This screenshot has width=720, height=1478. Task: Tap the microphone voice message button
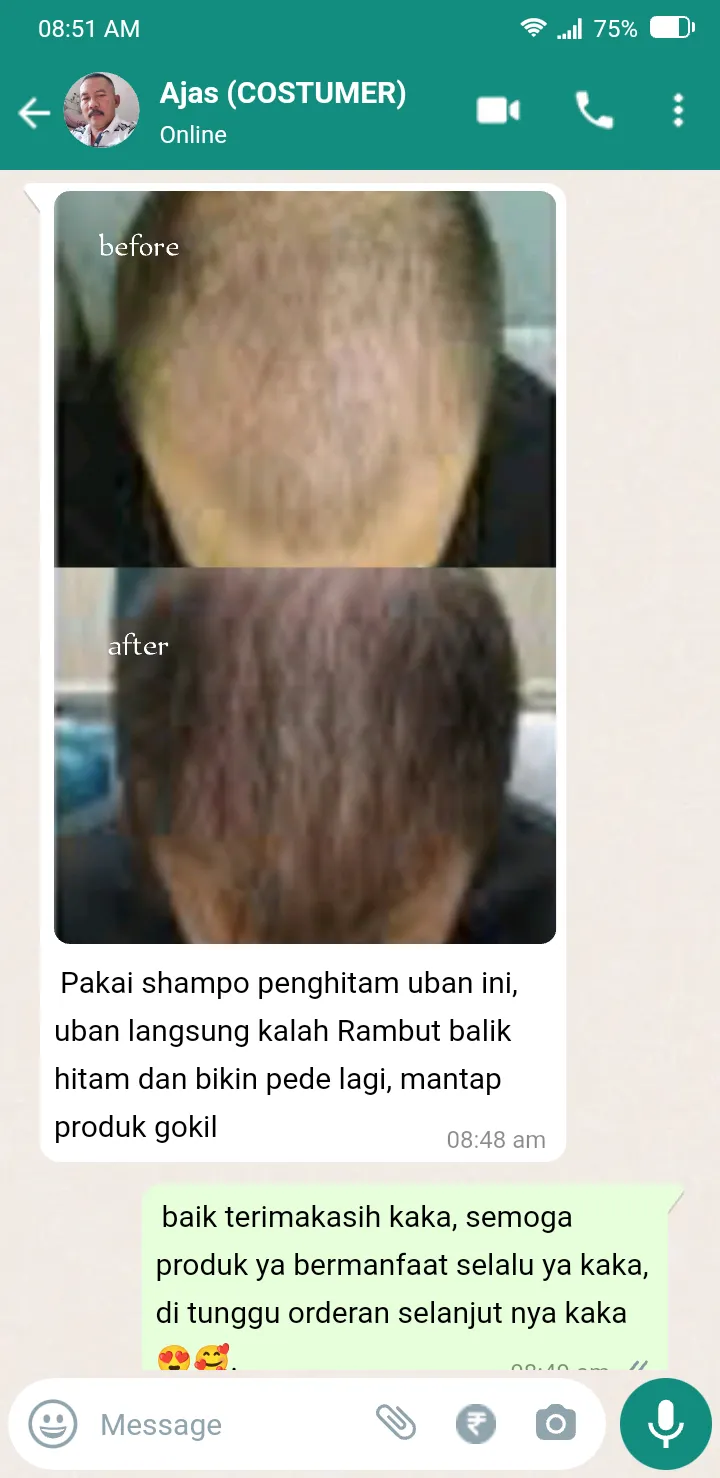point(666,1423)
